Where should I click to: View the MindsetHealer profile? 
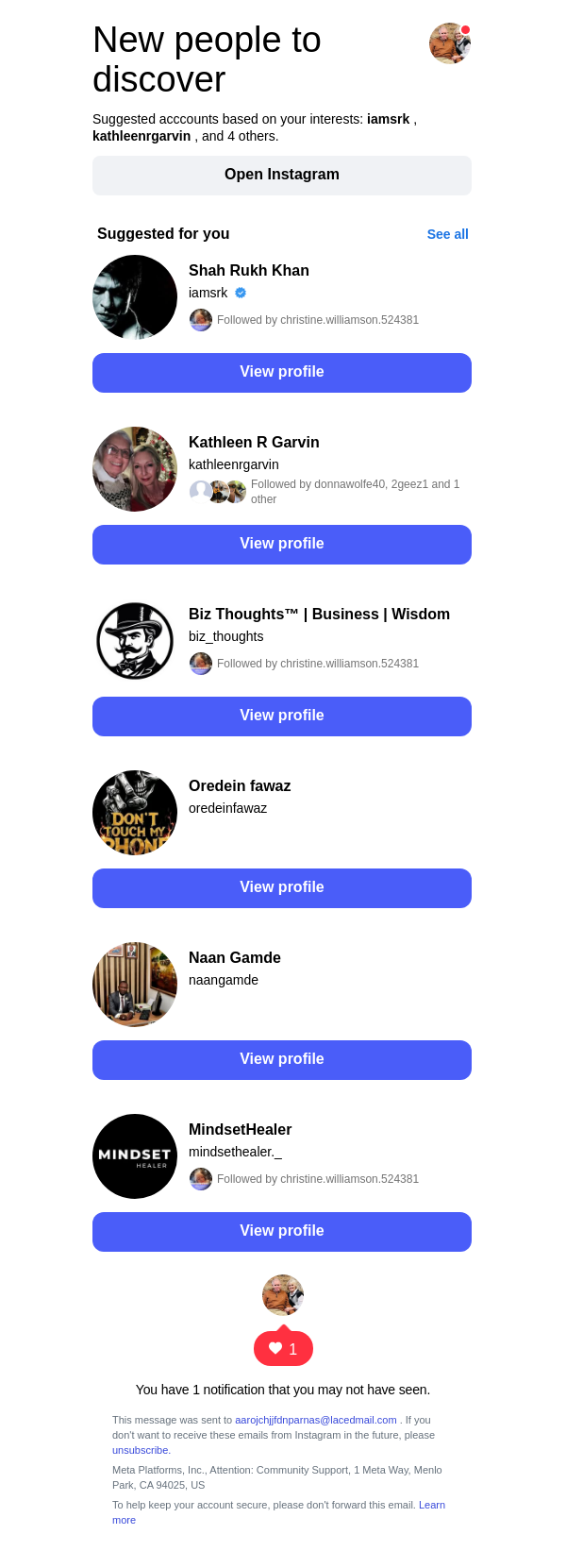pyautogui.click(x=282, y=1232)
